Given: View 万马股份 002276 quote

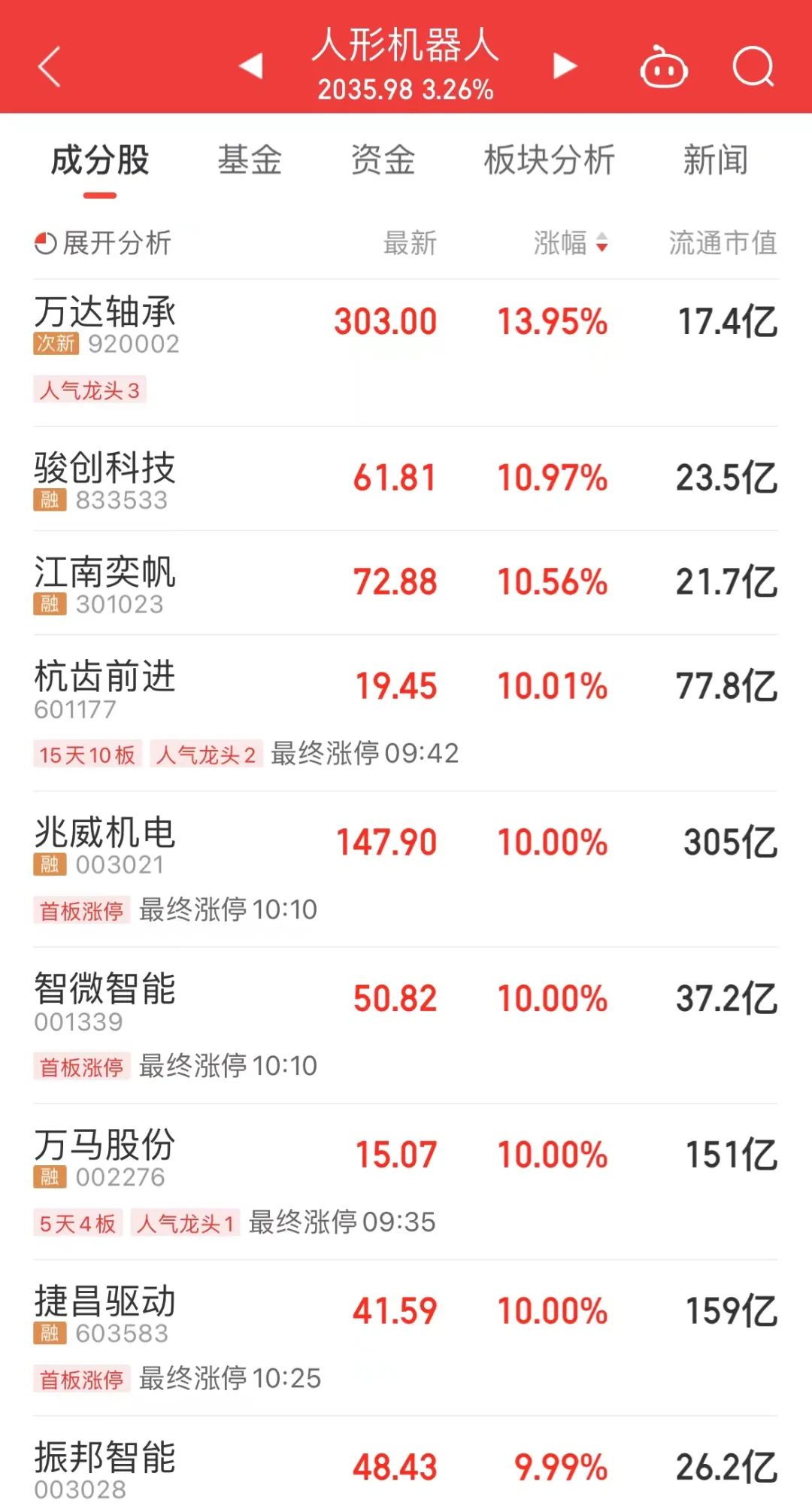Looking at the screenshot, I should coord(406,1182).
